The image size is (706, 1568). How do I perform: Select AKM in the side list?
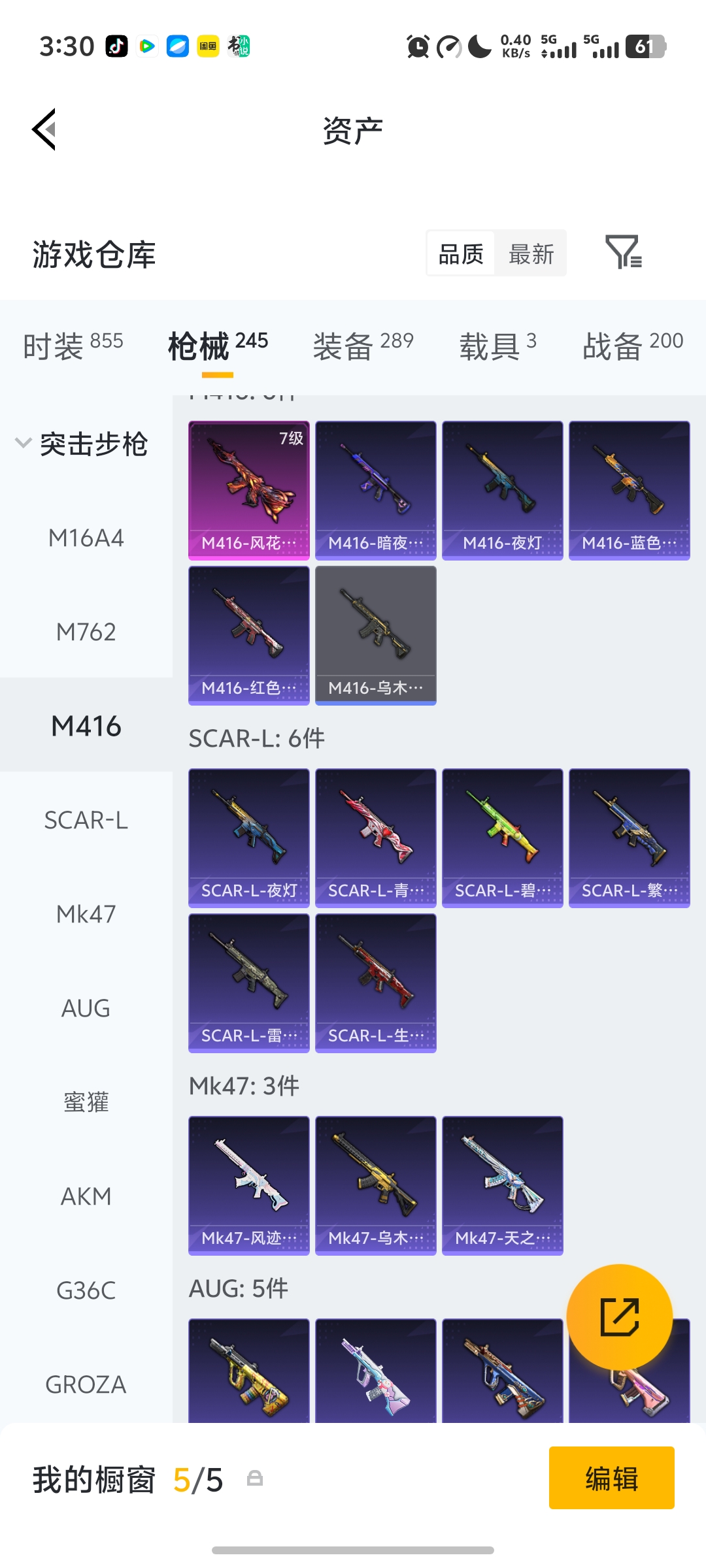click(x=86, y=1196)
